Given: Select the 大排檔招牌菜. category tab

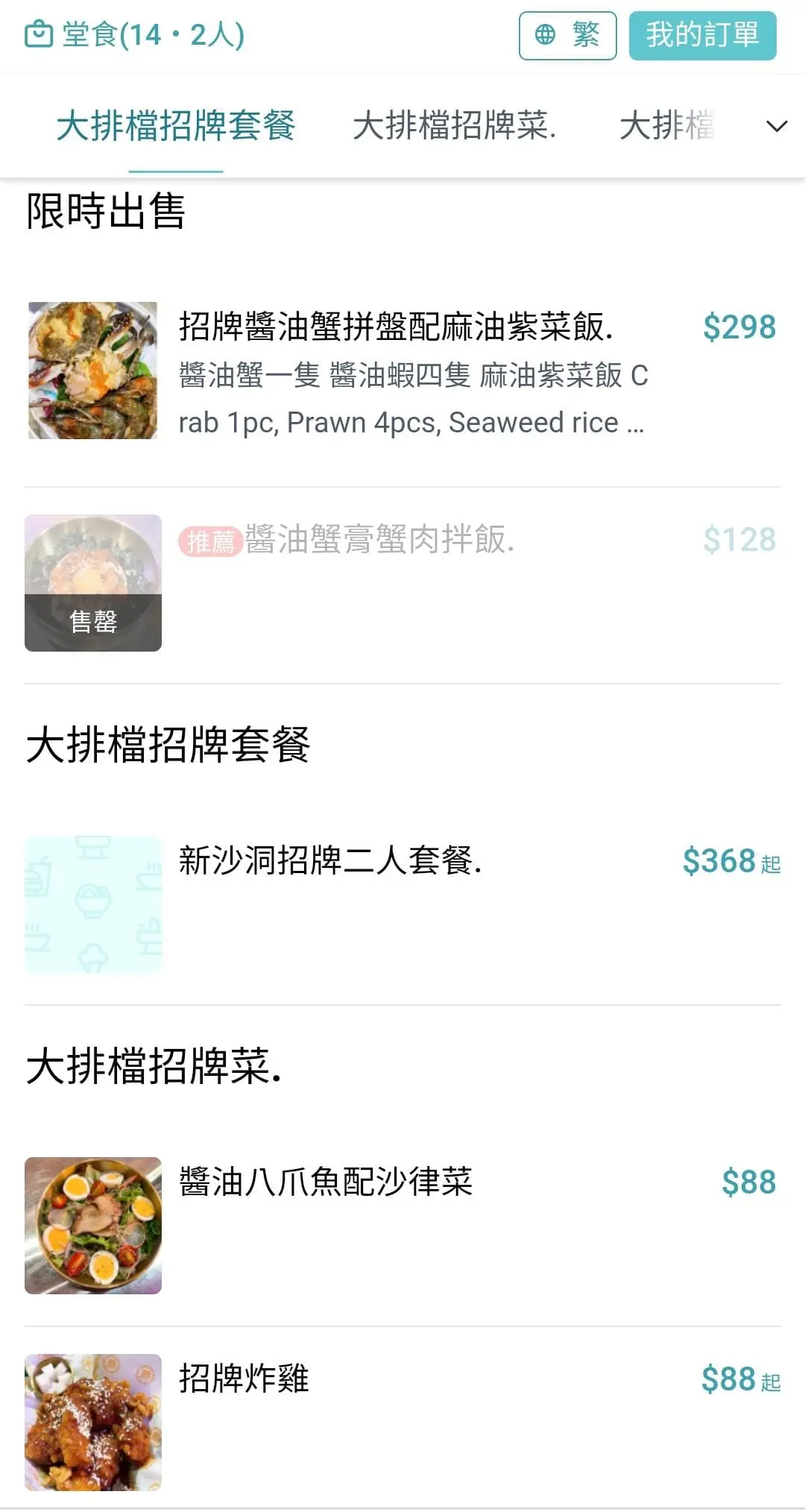Looking at the screenshot, I should pos(454,125).
